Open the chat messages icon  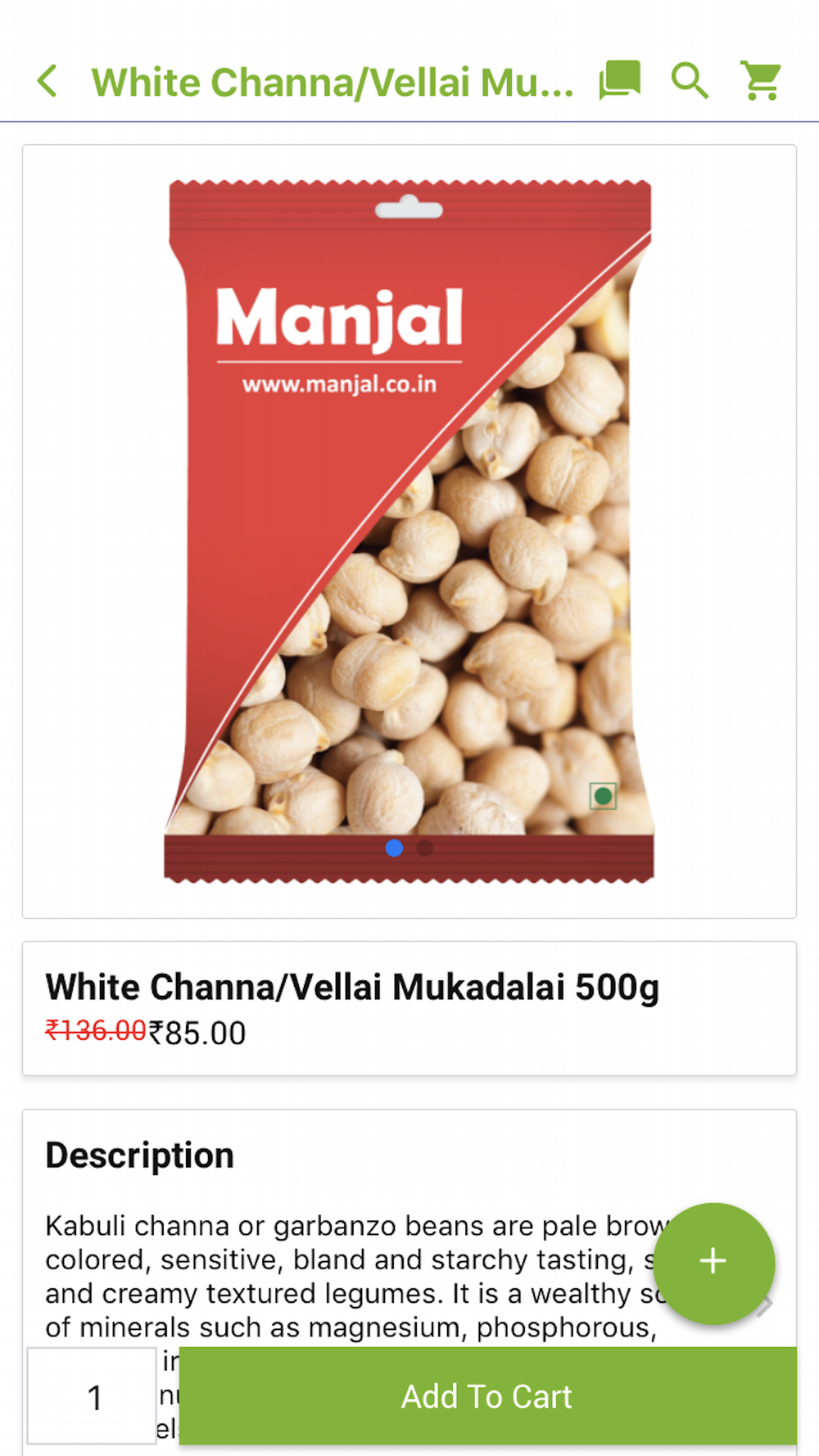pyautogui.click(x=619, y=80)
